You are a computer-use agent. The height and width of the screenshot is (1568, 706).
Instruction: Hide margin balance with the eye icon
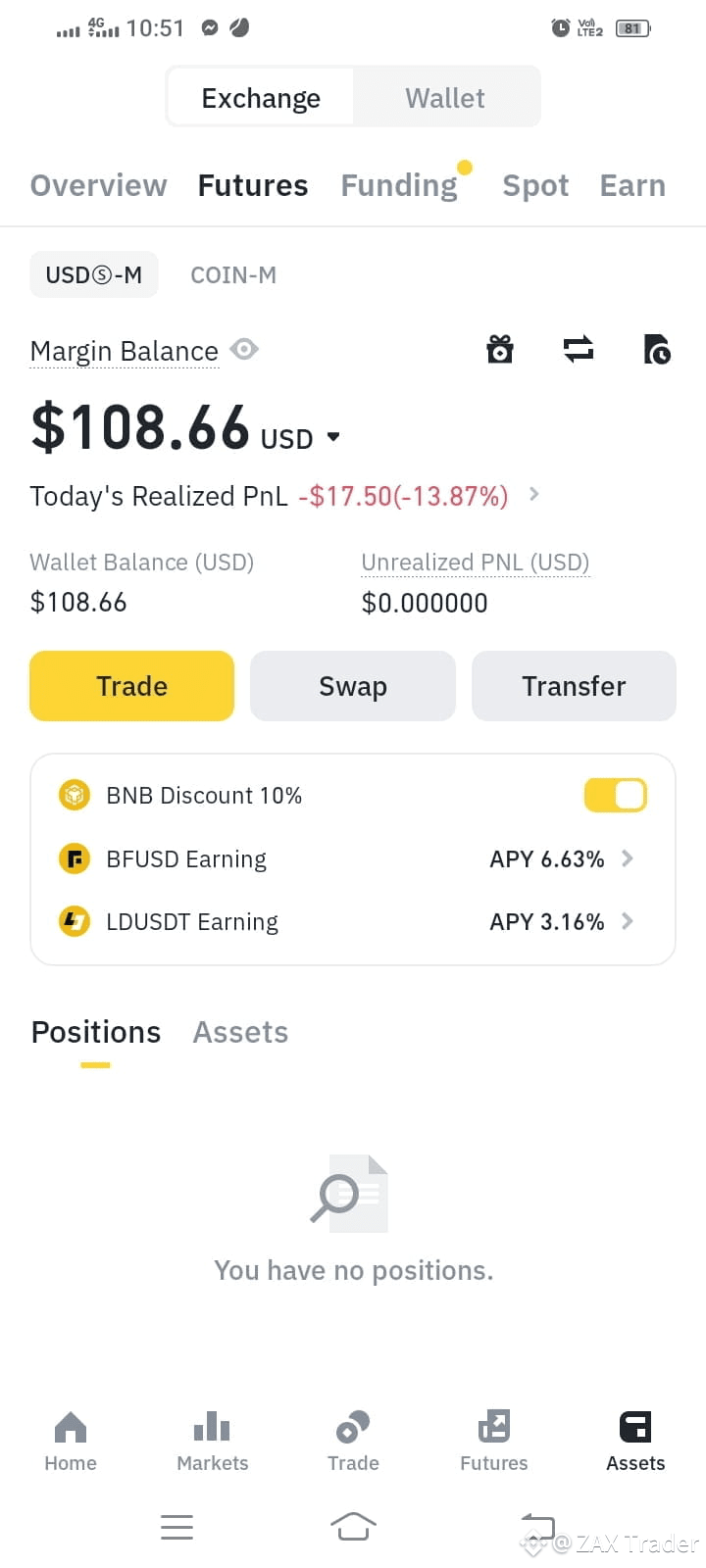(x=244, y=349)
